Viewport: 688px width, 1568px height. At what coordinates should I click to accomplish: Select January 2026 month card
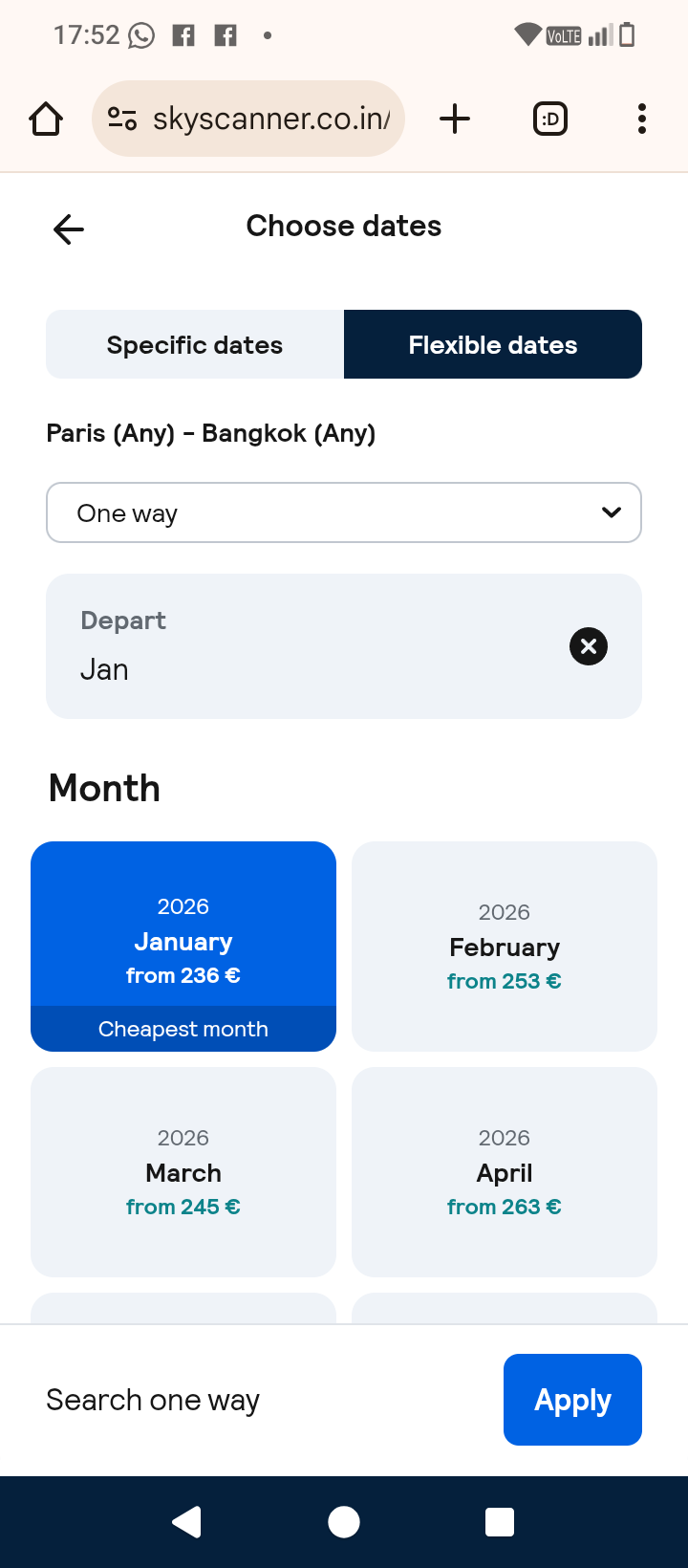point(183,942)
